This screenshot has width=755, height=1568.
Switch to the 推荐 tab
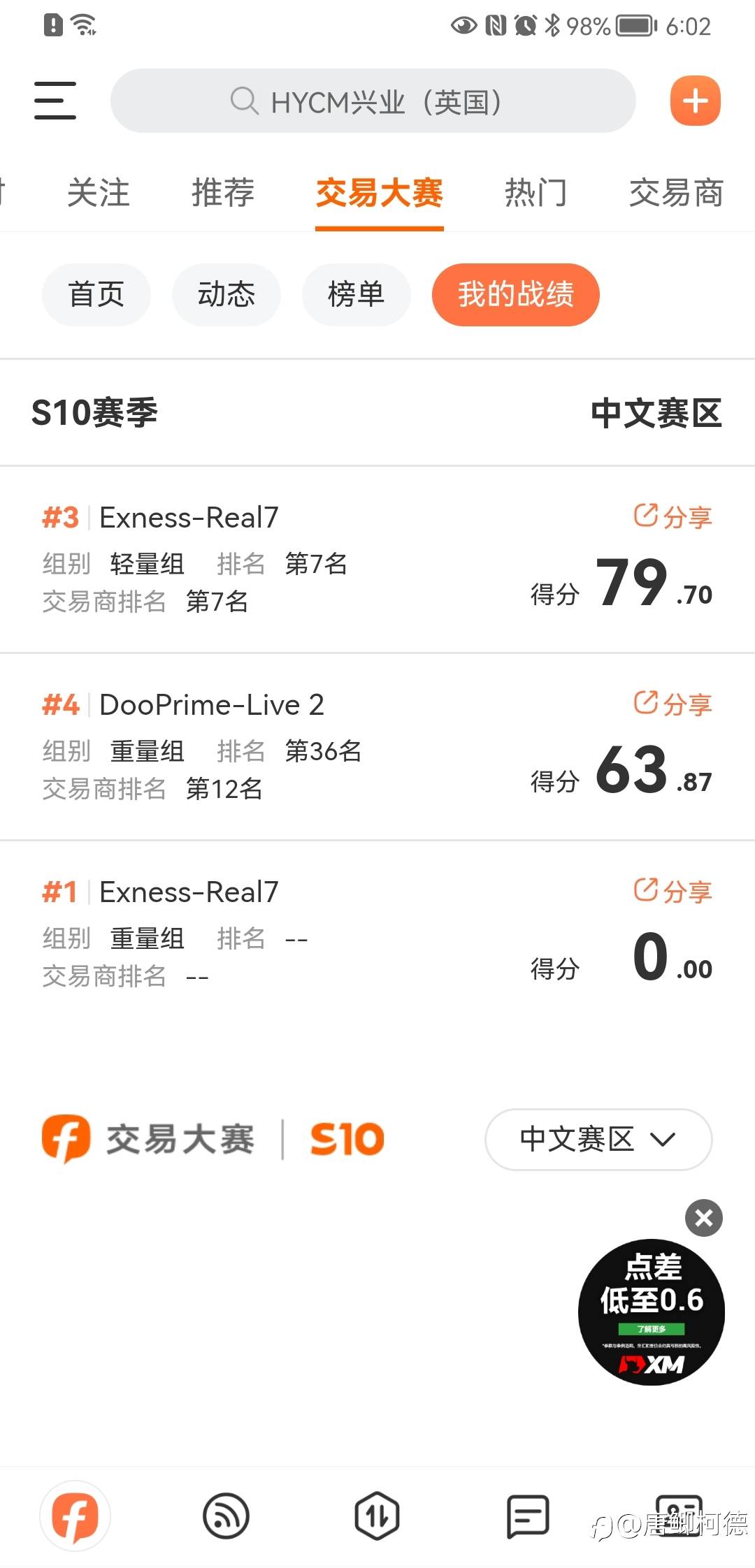[223, 193]
